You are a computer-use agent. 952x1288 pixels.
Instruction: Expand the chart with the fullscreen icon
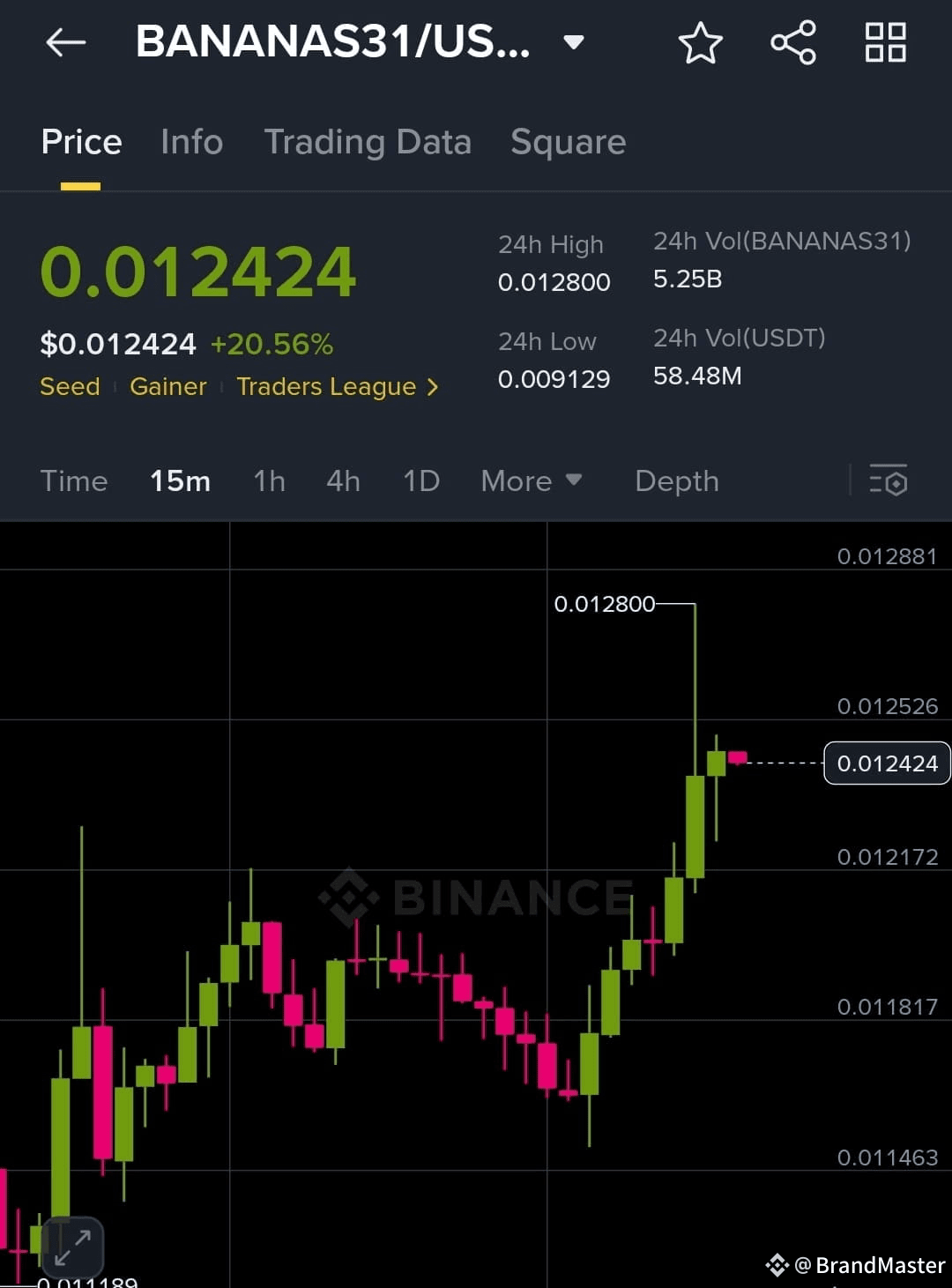click(74, 1246)
